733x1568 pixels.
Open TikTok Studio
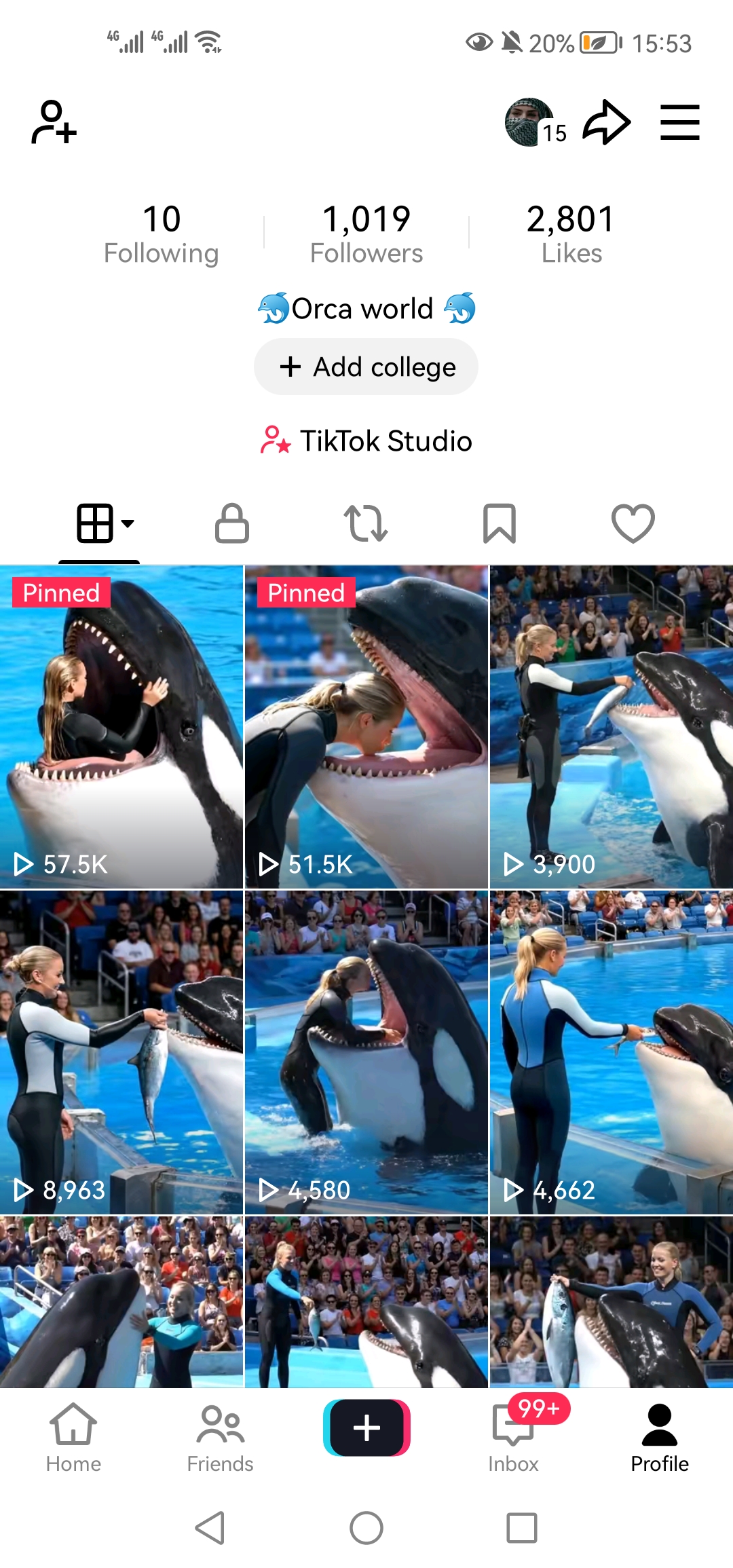(366, 441)
